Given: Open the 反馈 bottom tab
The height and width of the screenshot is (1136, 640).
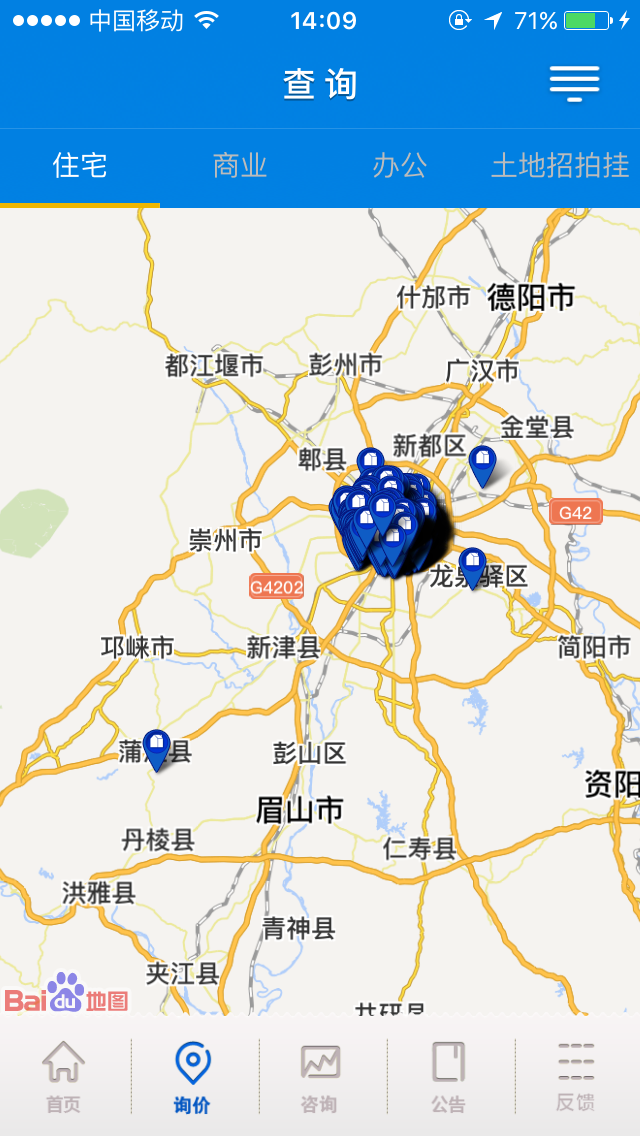Looking at the screenshot, I should 576,1076.
